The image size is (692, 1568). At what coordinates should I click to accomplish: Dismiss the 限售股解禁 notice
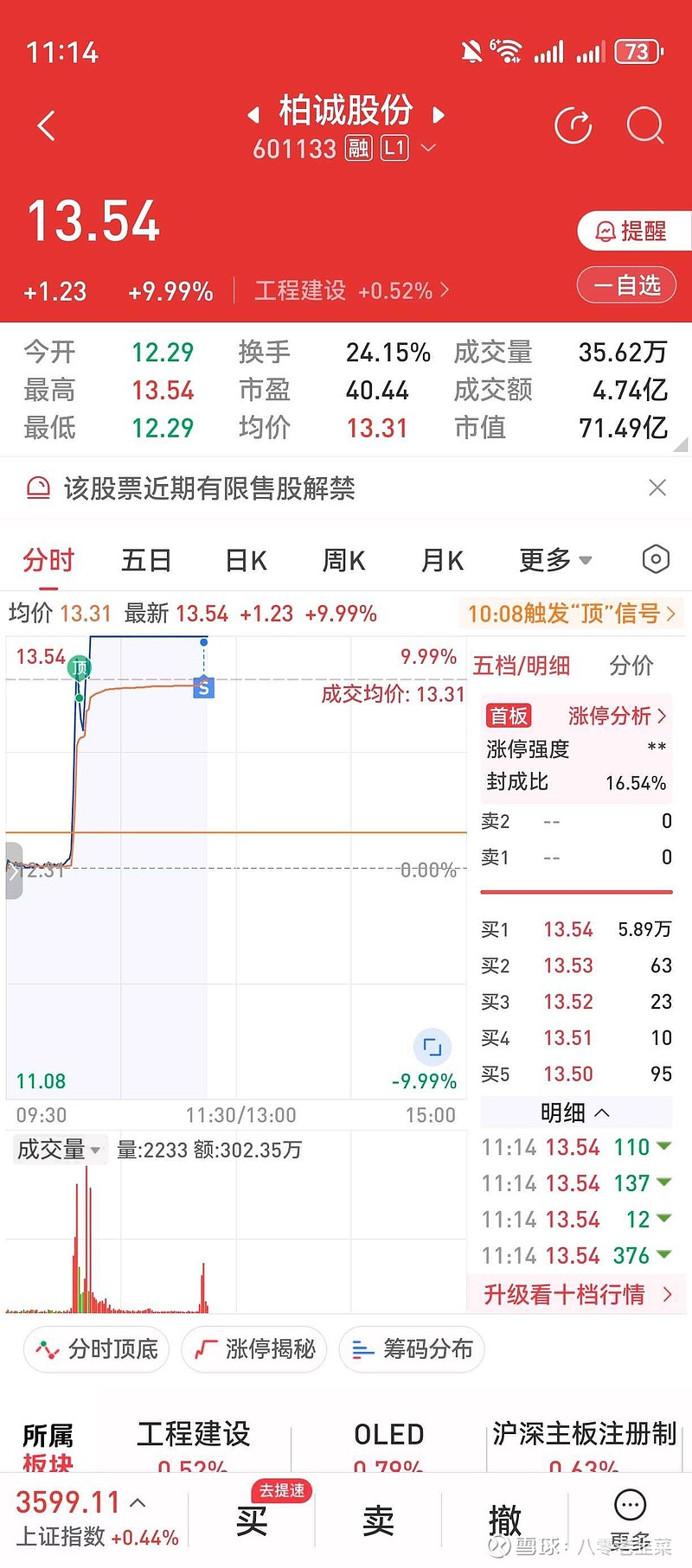pos(657,488)
